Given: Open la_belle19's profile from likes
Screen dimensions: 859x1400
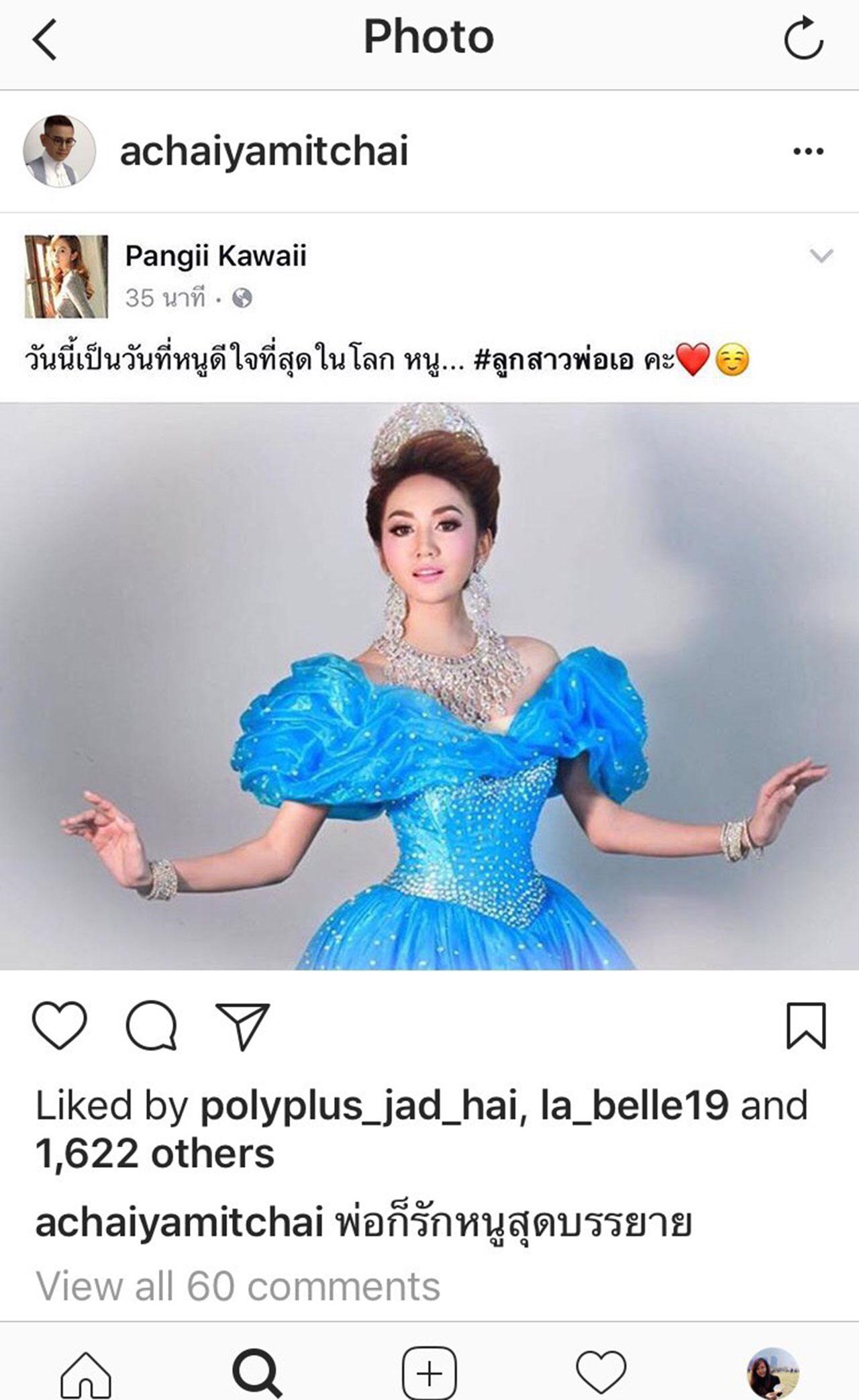Looking at the screenshot, I should click(634, 1105).
